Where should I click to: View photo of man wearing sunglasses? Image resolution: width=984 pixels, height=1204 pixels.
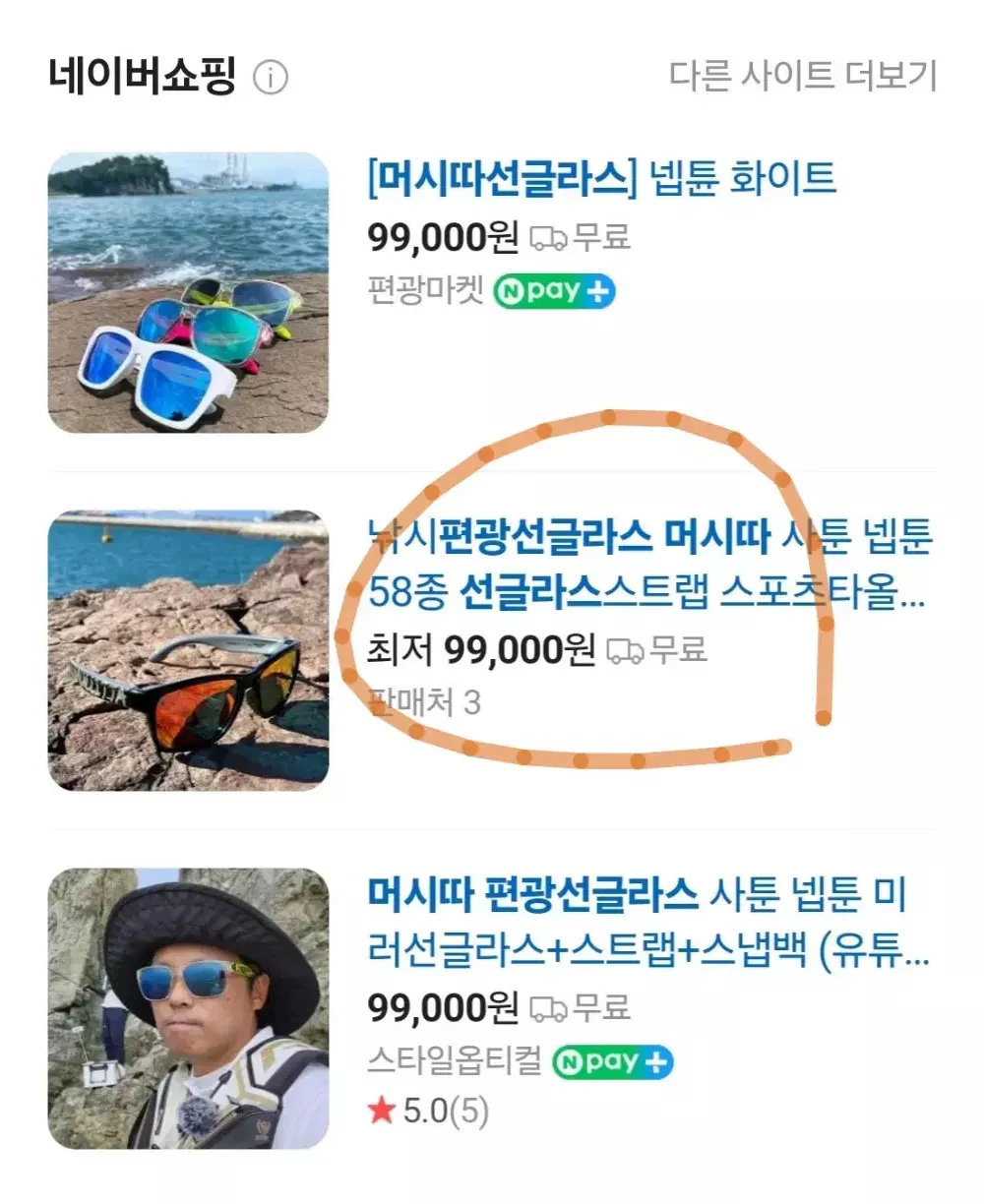click(x=188, y=1008)
